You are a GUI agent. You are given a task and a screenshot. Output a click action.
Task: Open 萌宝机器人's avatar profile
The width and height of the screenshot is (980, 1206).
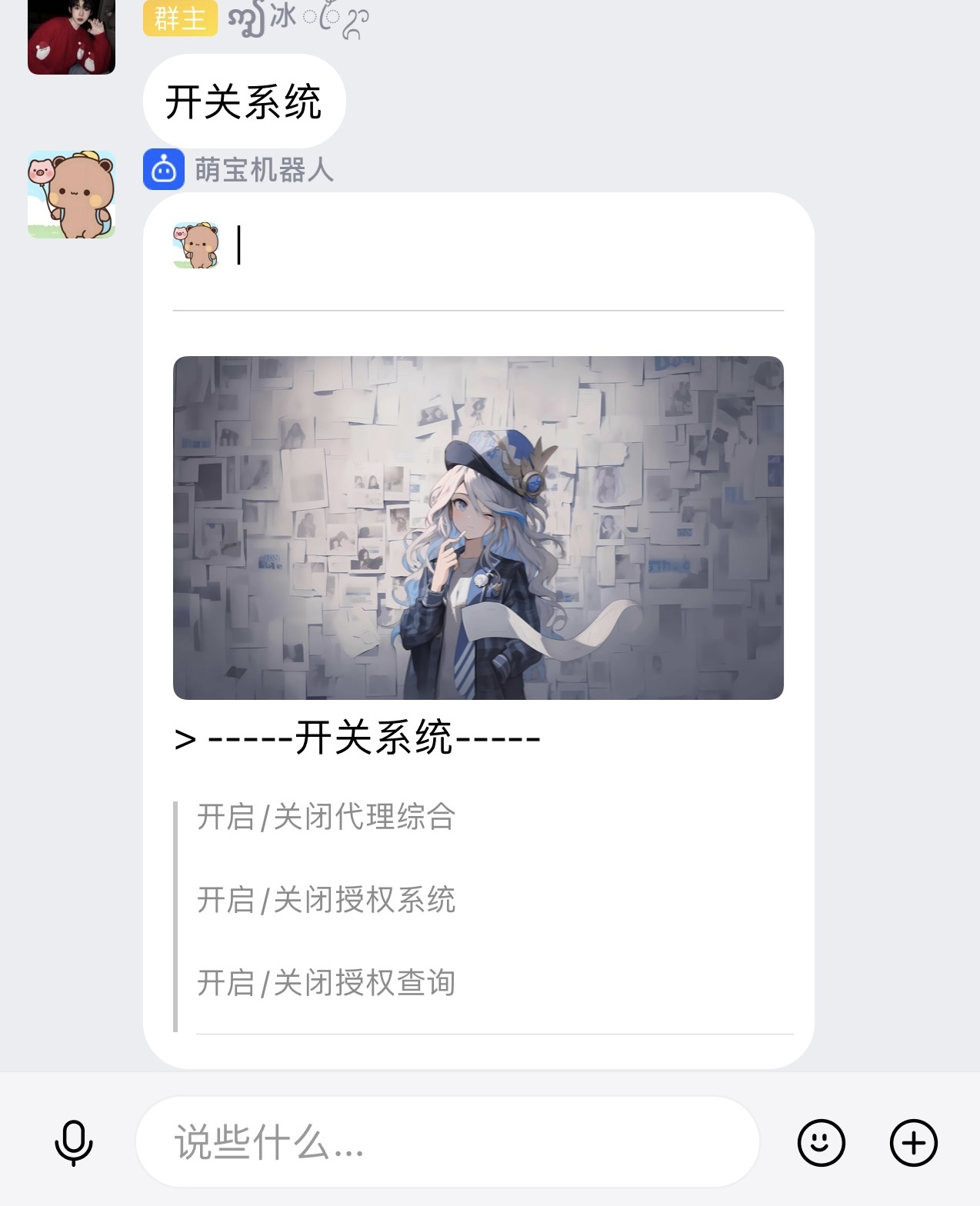[x=72, y=195]
